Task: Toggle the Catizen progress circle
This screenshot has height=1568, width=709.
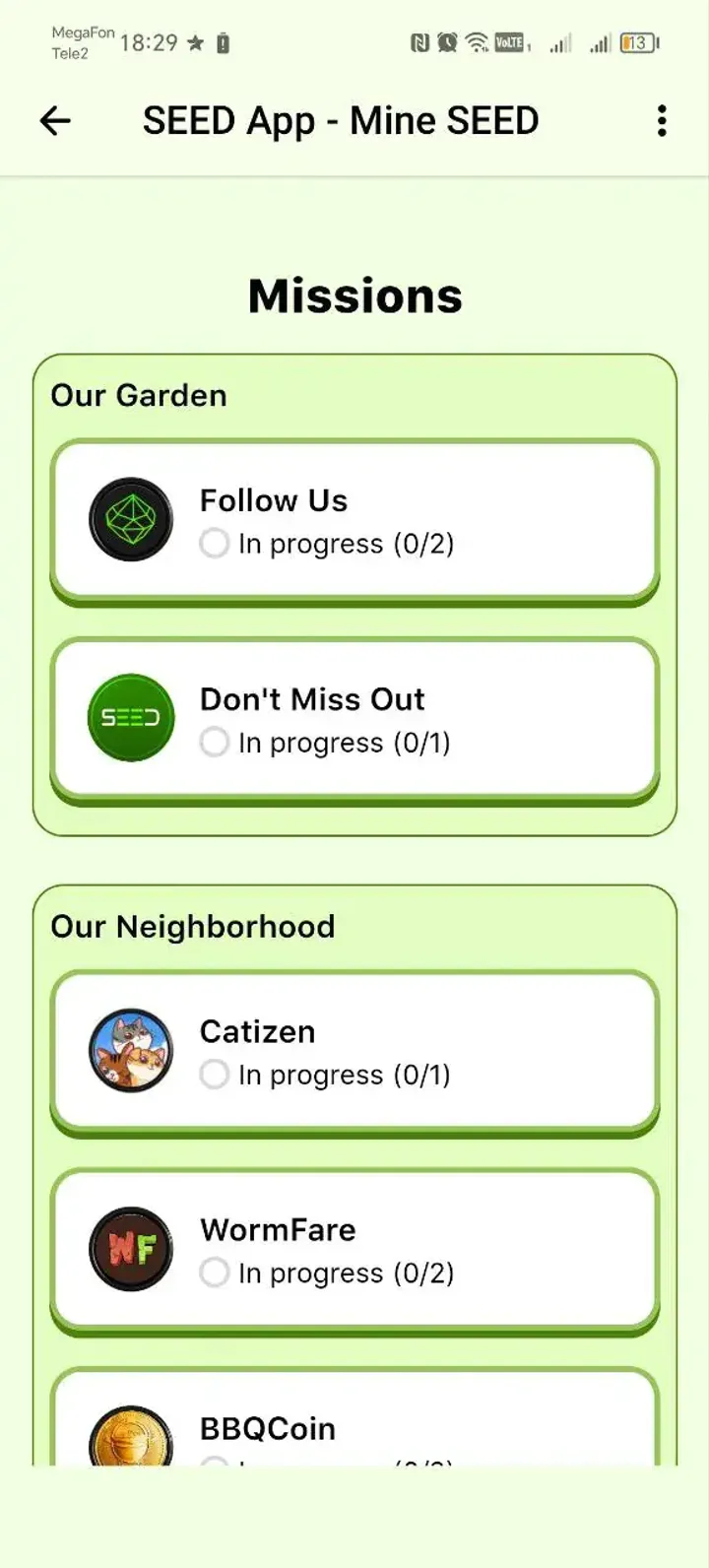Action: 214,1075
